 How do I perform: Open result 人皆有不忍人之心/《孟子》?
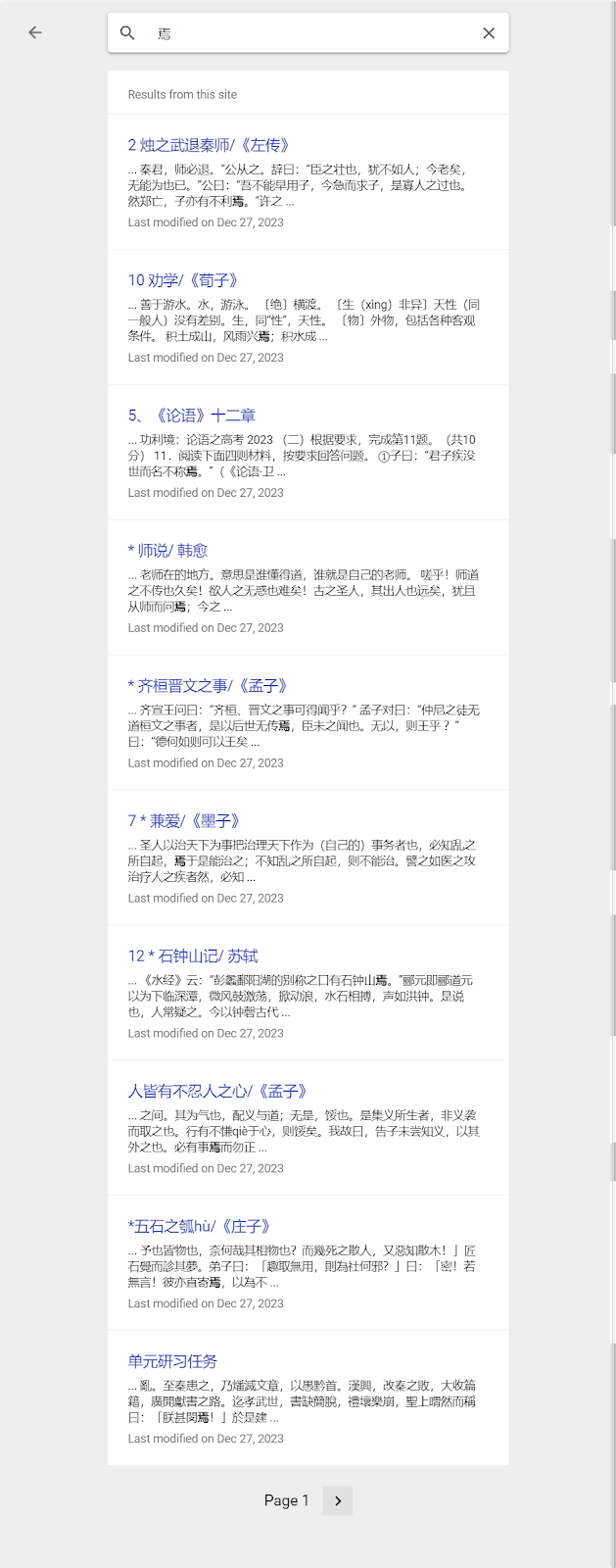point(217,1092)
